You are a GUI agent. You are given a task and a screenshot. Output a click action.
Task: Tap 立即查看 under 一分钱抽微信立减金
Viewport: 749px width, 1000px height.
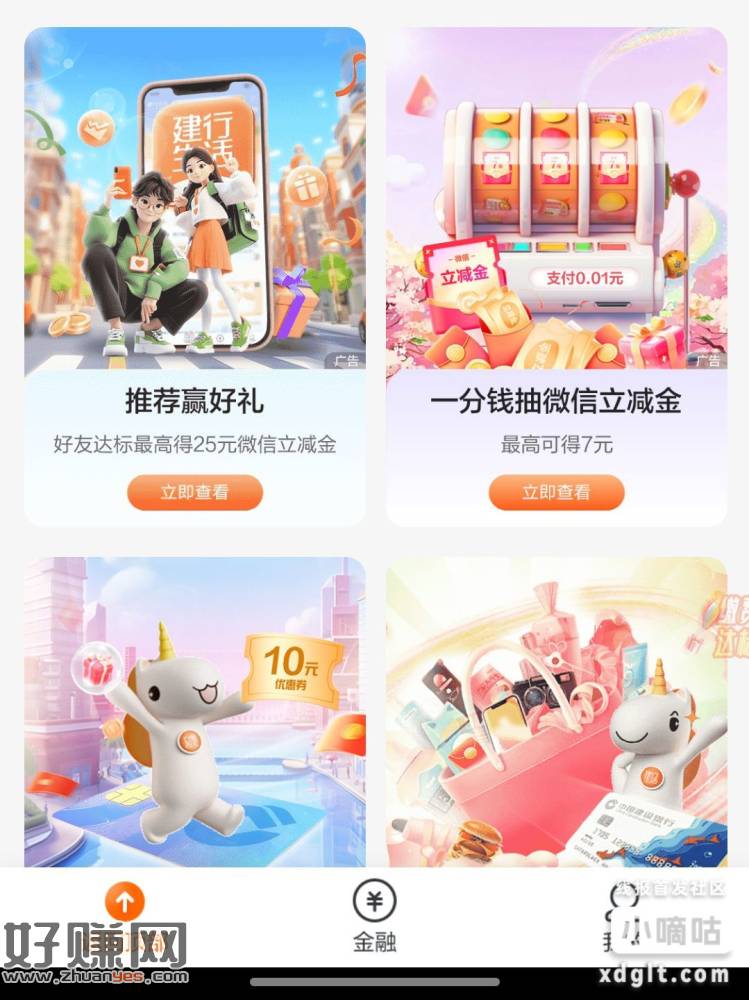(556, 492)
